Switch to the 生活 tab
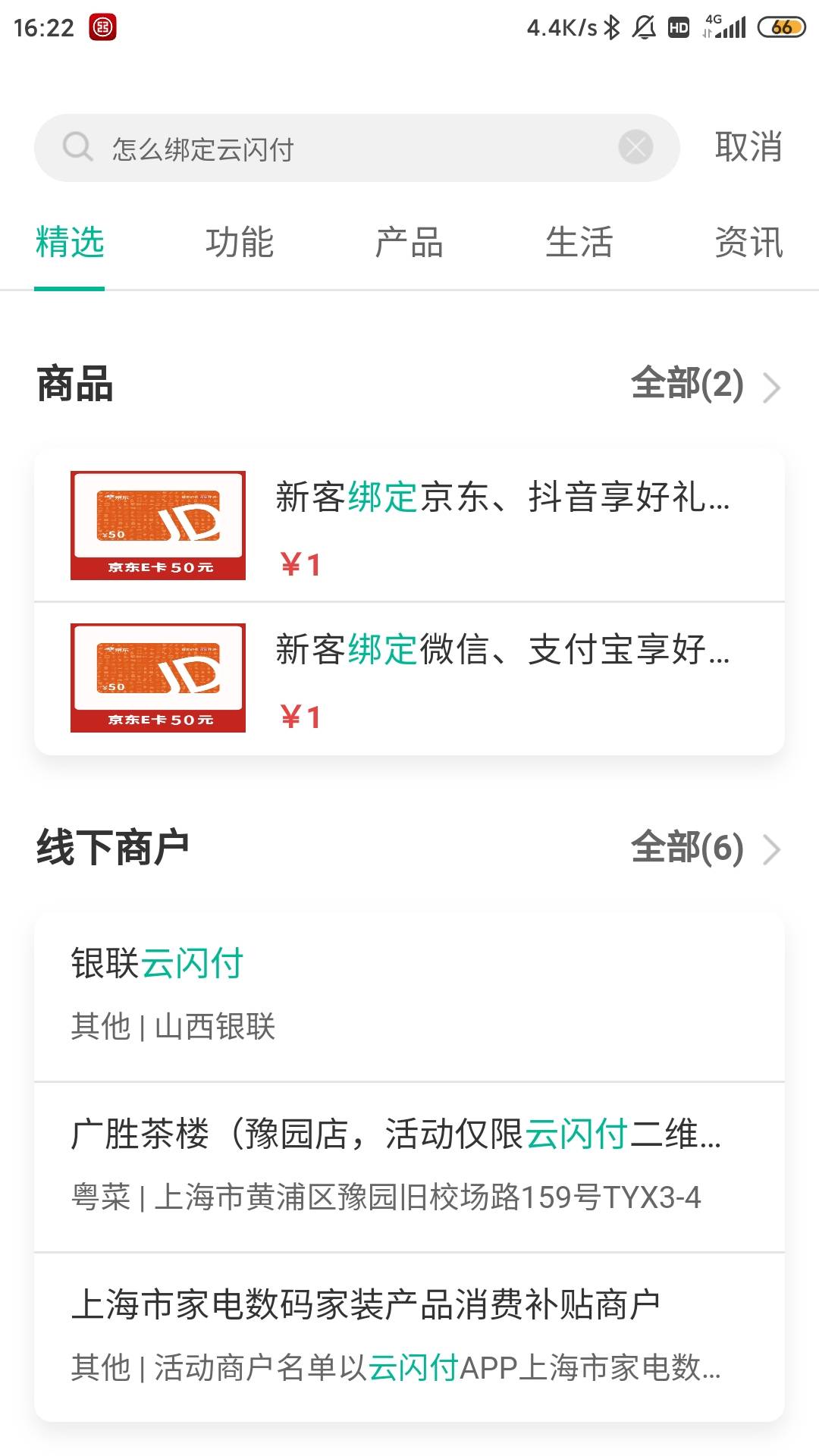 pos(579,243)
